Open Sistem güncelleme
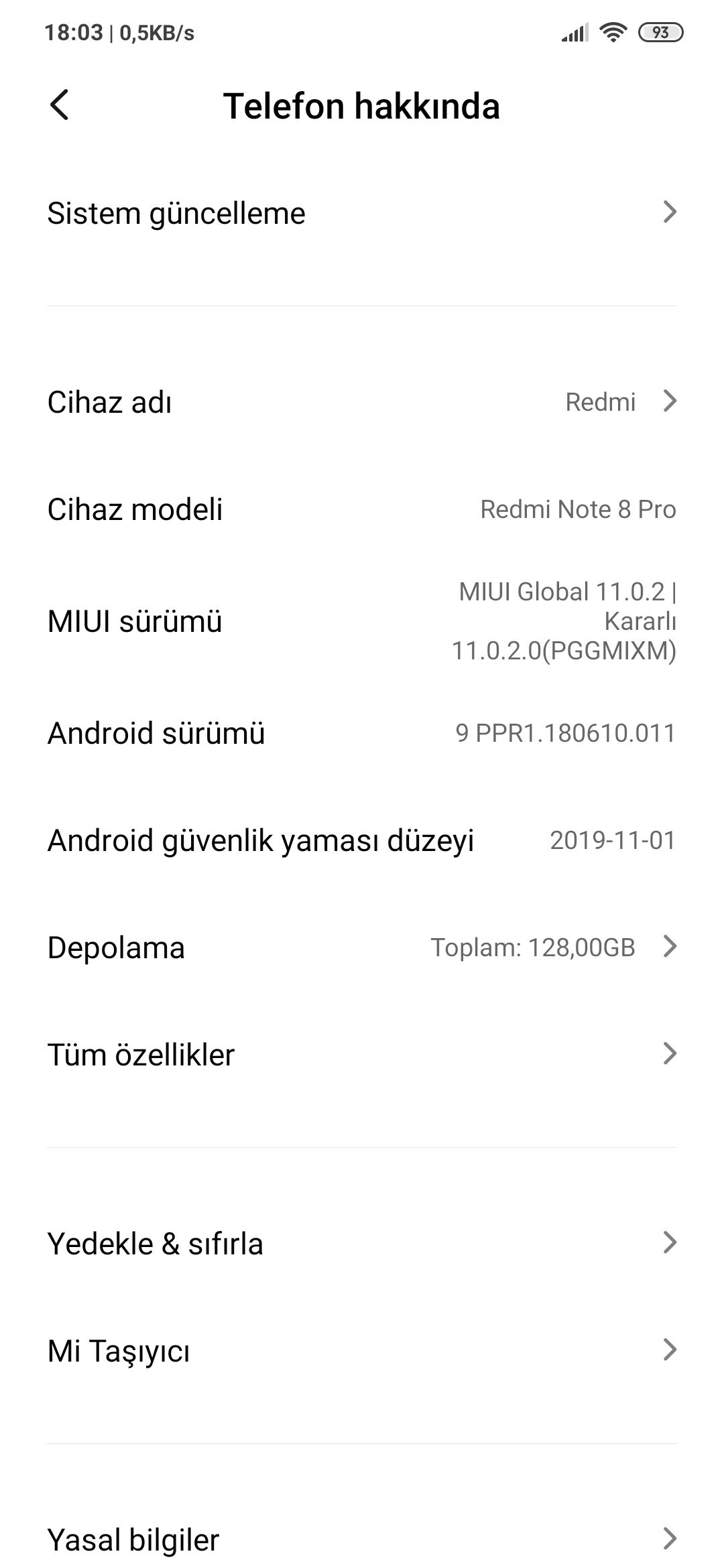The width and height of the screenshot is (724, 1568). tap(362, 213)
